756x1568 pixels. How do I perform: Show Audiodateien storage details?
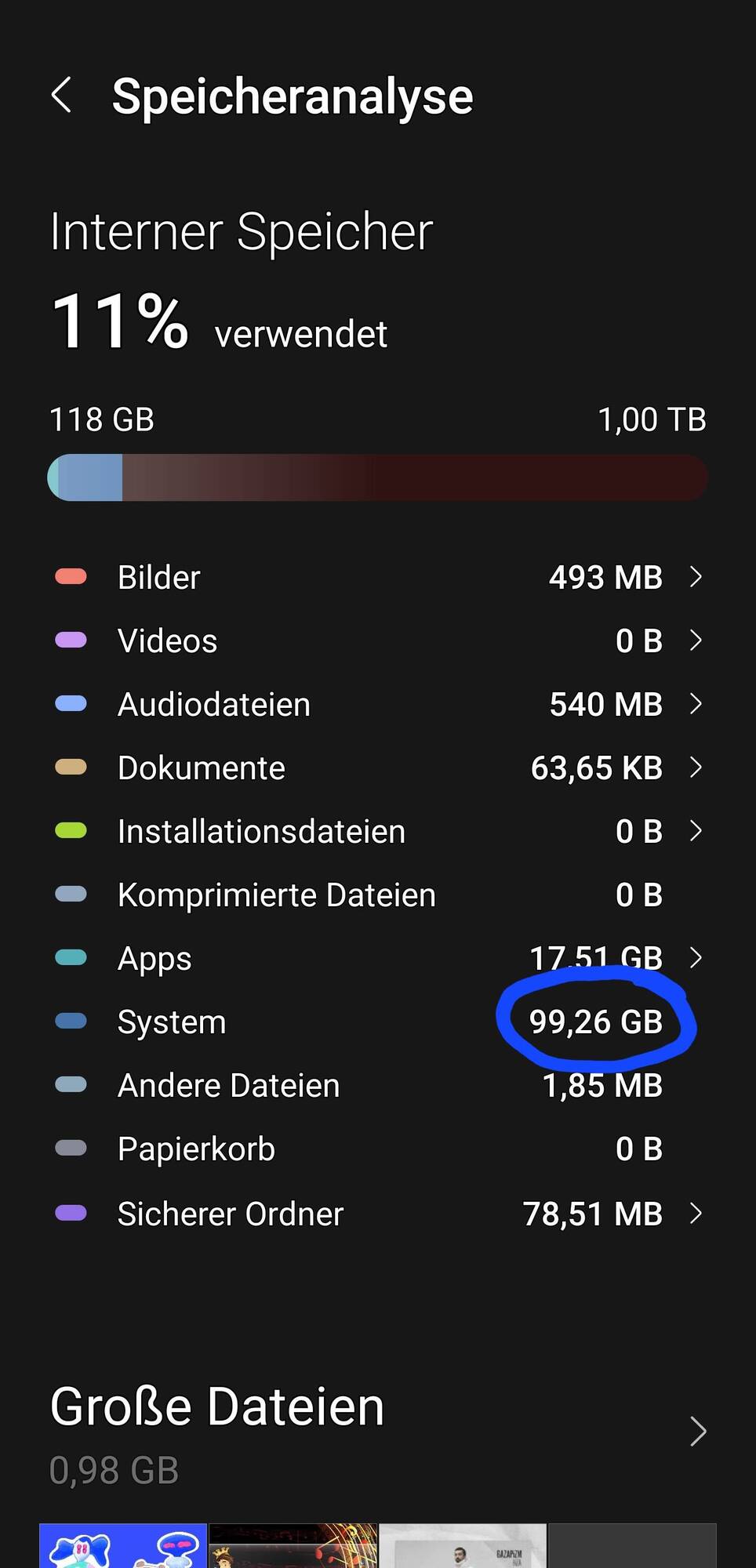point(376,705)
